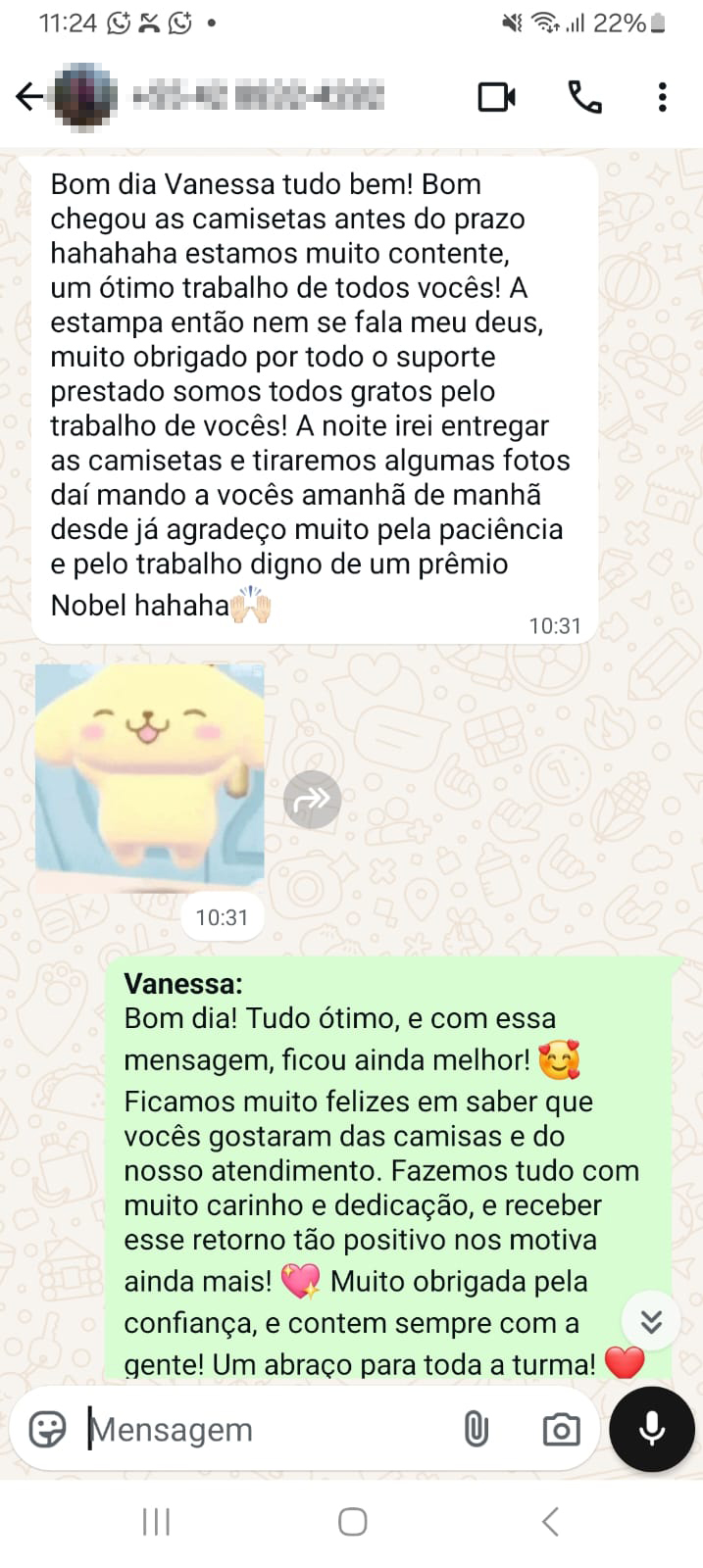Focus the Mensagem text field
703x1568 pixels.
[265, 1430]
